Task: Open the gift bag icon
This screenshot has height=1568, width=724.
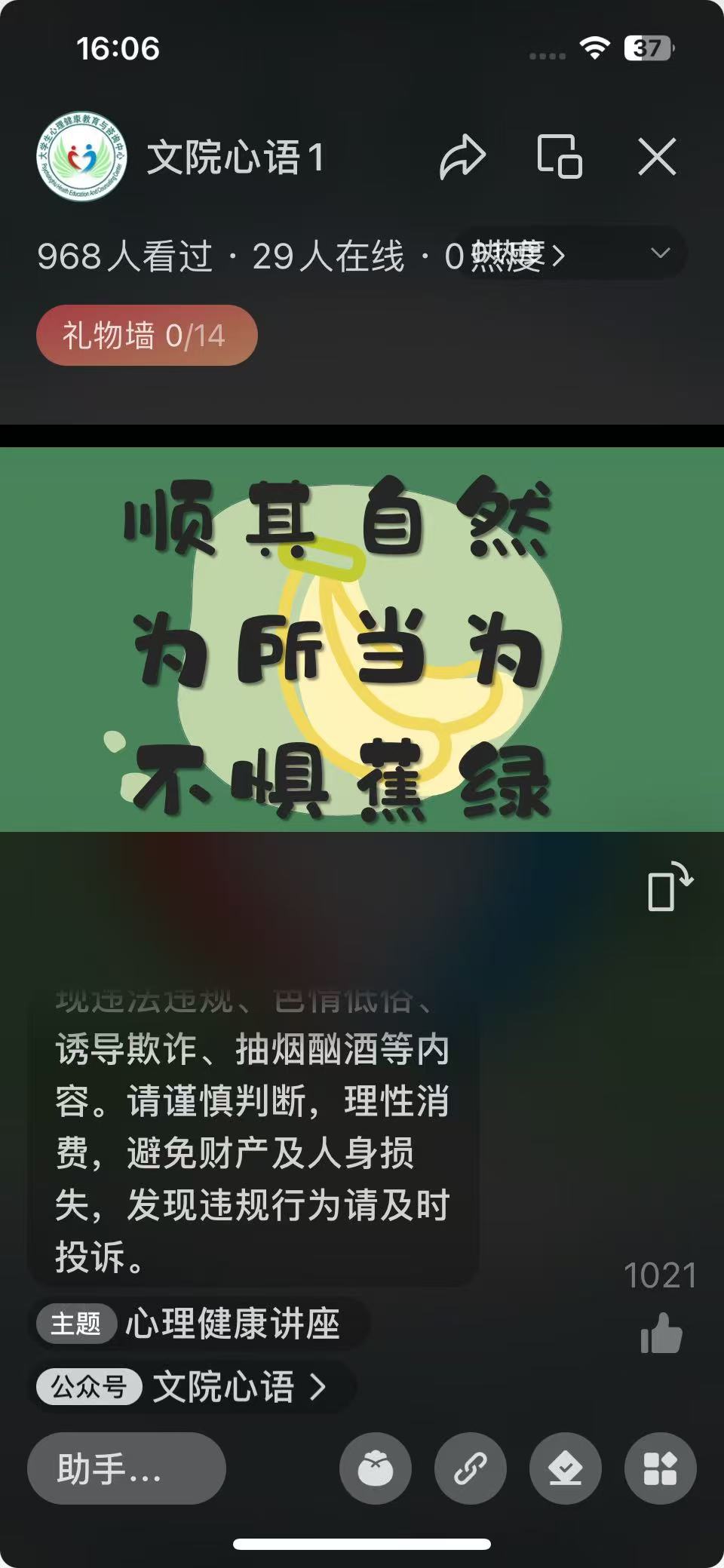Action: point(376,1468)
